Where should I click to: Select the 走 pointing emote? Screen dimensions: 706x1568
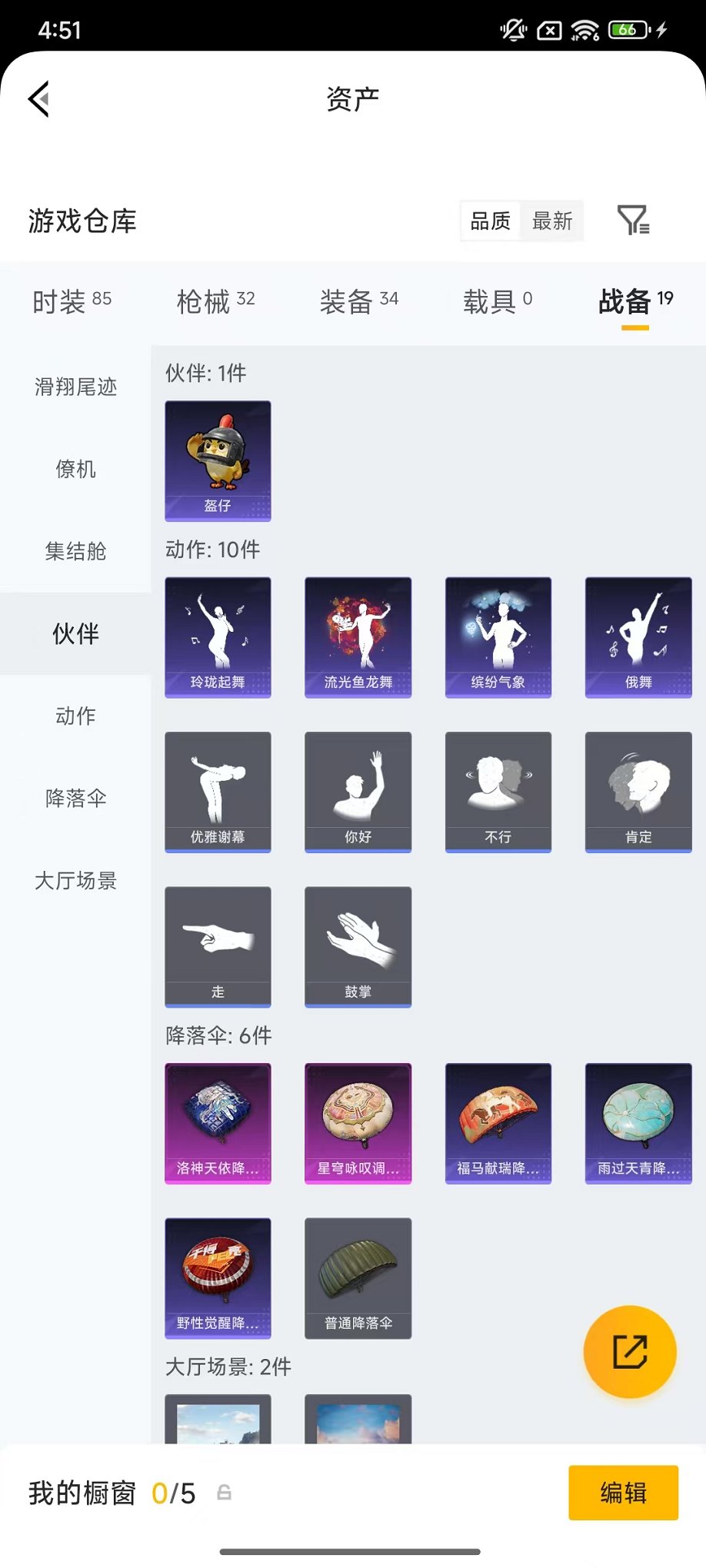tap(218, 946)
